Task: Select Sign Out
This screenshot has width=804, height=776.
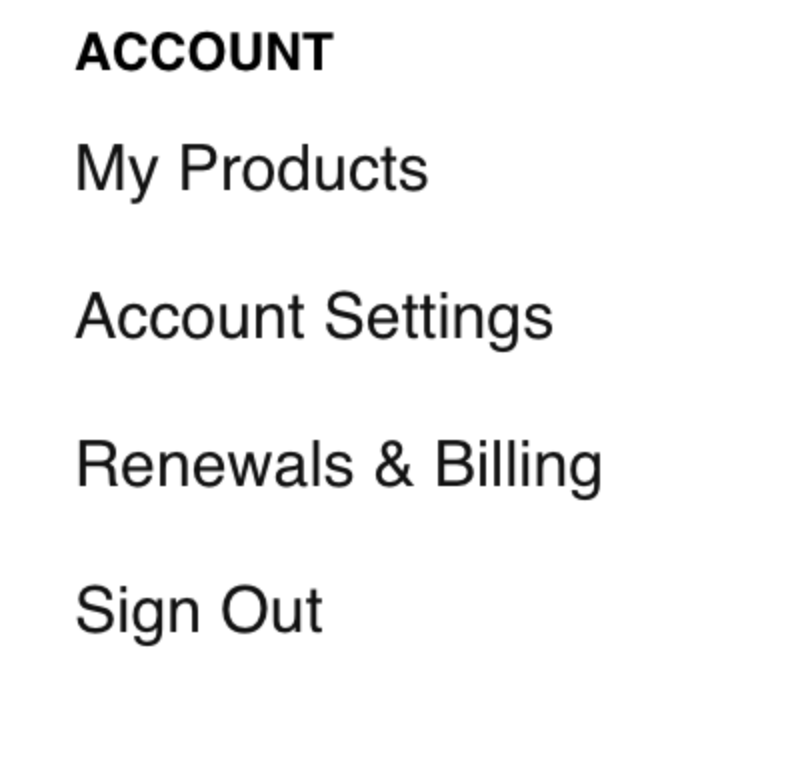Action: [x=199, y=610]
